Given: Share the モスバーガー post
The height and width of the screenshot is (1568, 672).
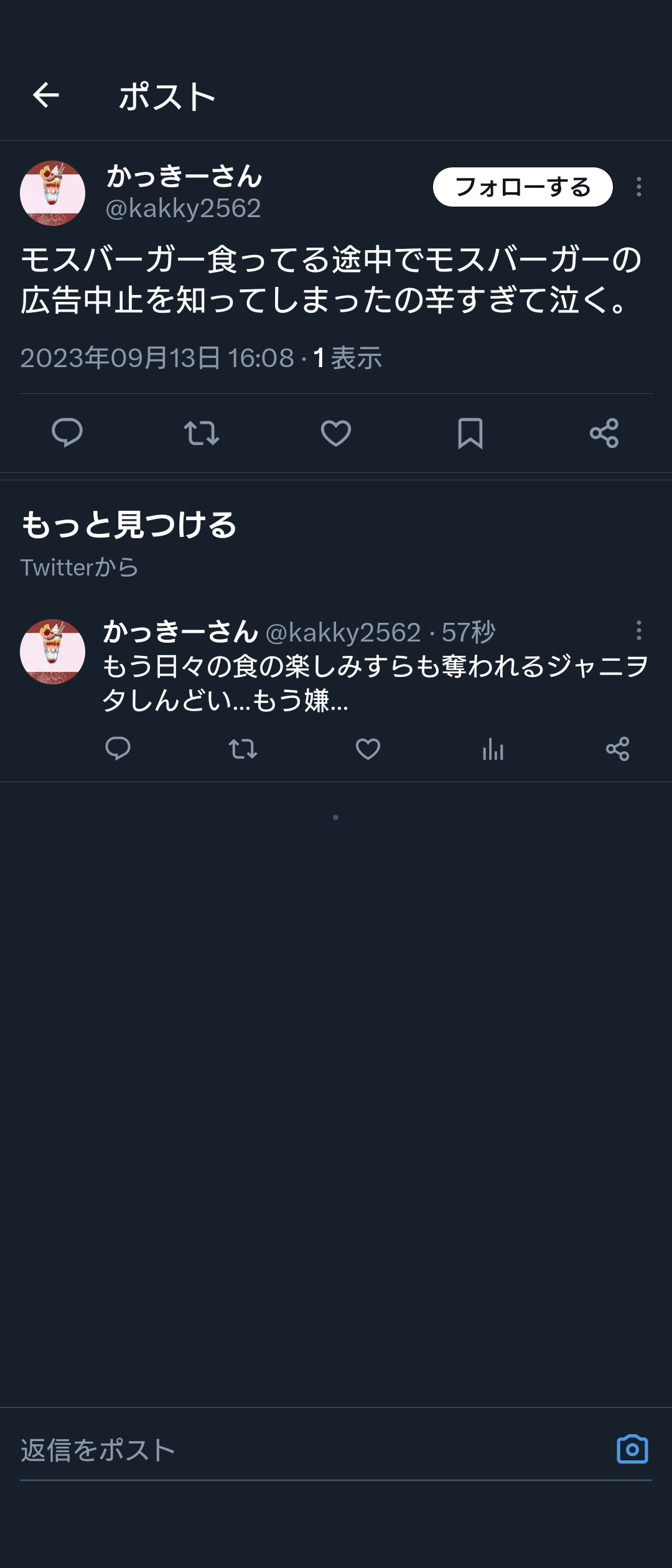Looking at the screenshot, I should (x=604, y=433).
